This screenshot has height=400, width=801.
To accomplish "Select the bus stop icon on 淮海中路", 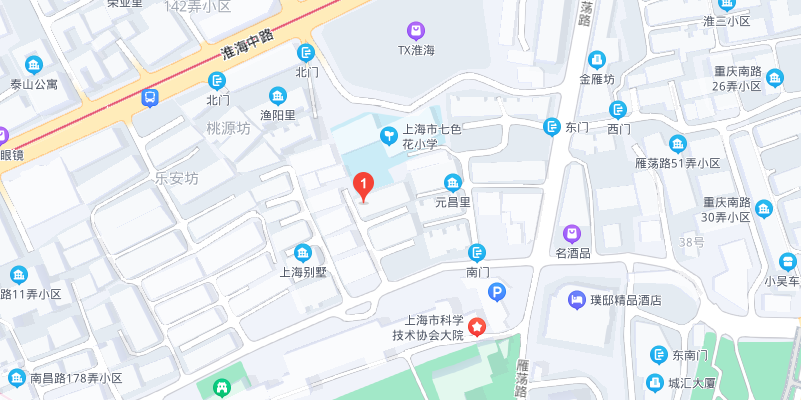I will pos(150,98).
